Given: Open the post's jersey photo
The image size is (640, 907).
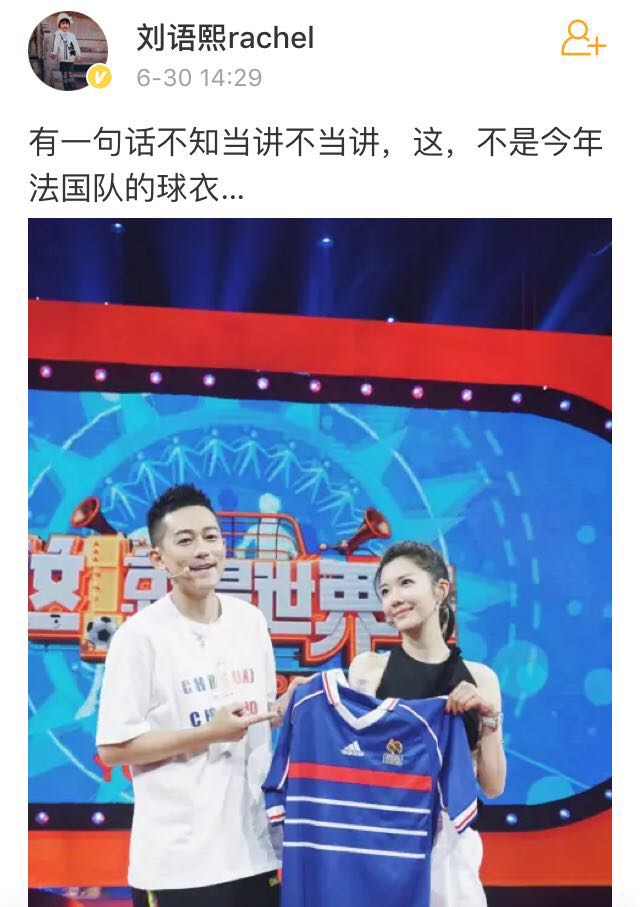Looking at the screenshot, I should [320, 562].
